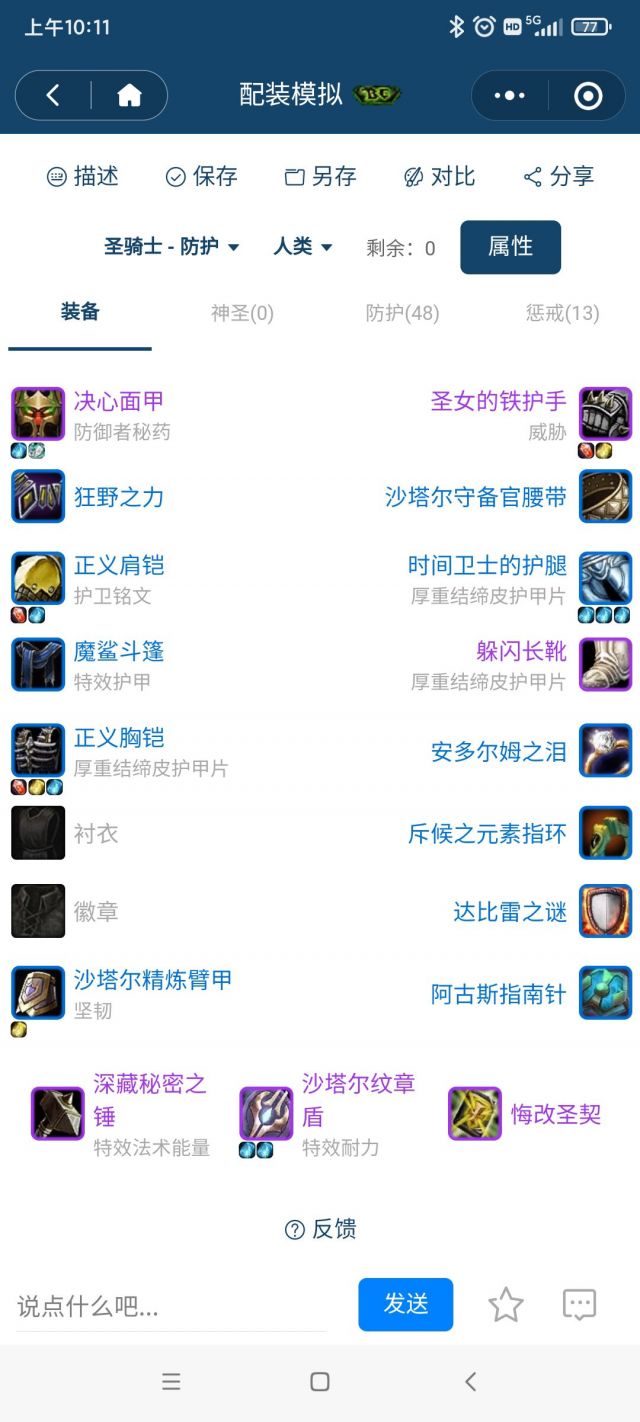The width and height of the screenshot is (640, 1422).
Task: Tap the 属性 stats button
Action: [510, 247]
